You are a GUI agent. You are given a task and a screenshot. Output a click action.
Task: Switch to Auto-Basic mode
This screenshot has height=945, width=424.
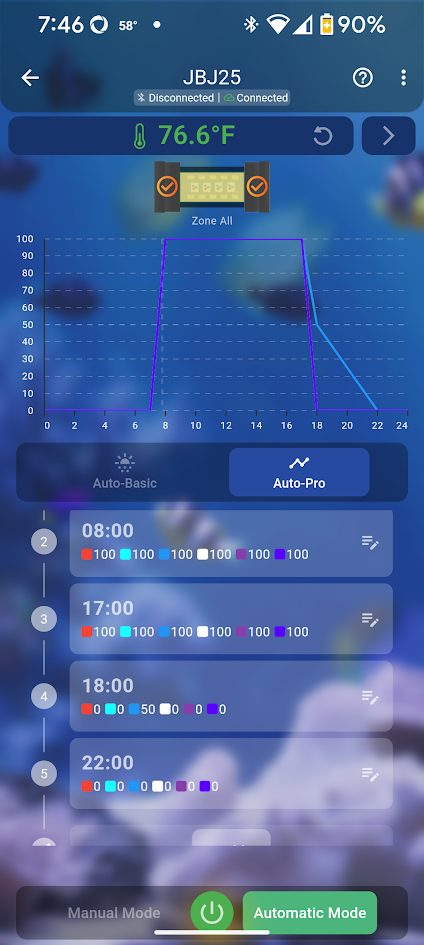(125, 472)
